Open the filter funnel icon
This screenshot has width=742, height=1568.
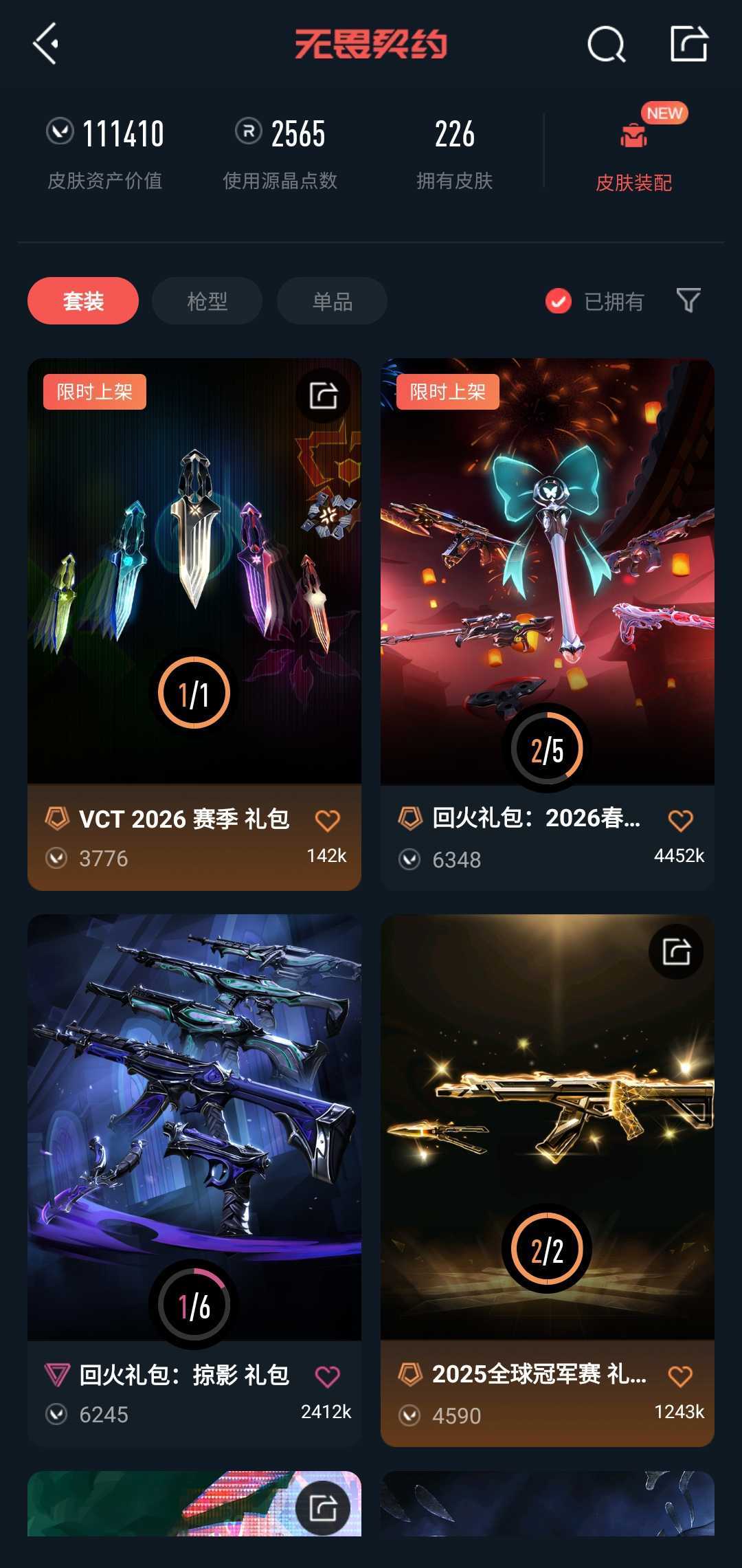[x=688, y=300]
